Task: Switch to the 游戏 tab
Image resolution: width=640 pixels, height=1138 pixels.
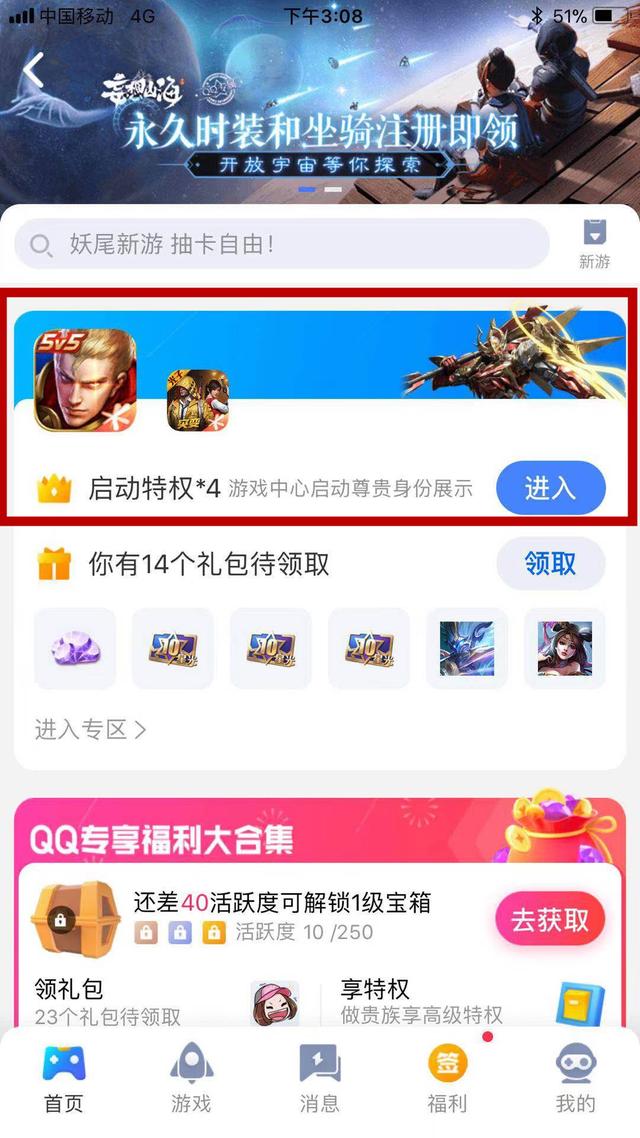Action: click(191, 1078)
